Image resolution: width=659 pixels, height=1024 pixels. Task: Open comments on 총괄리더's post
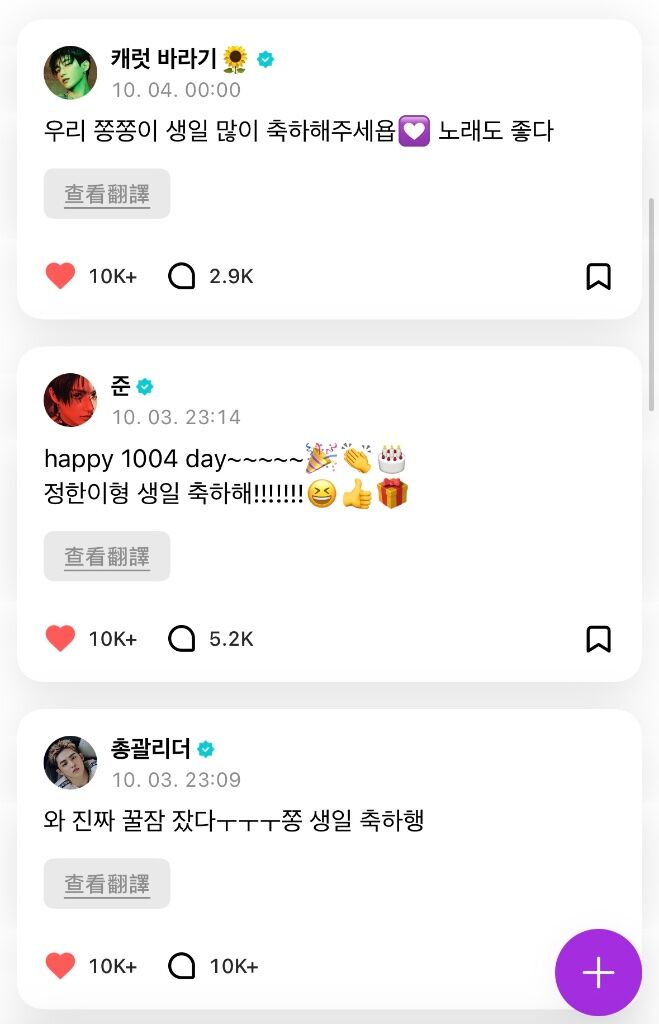pyautogui.click(x=181, y=965)
